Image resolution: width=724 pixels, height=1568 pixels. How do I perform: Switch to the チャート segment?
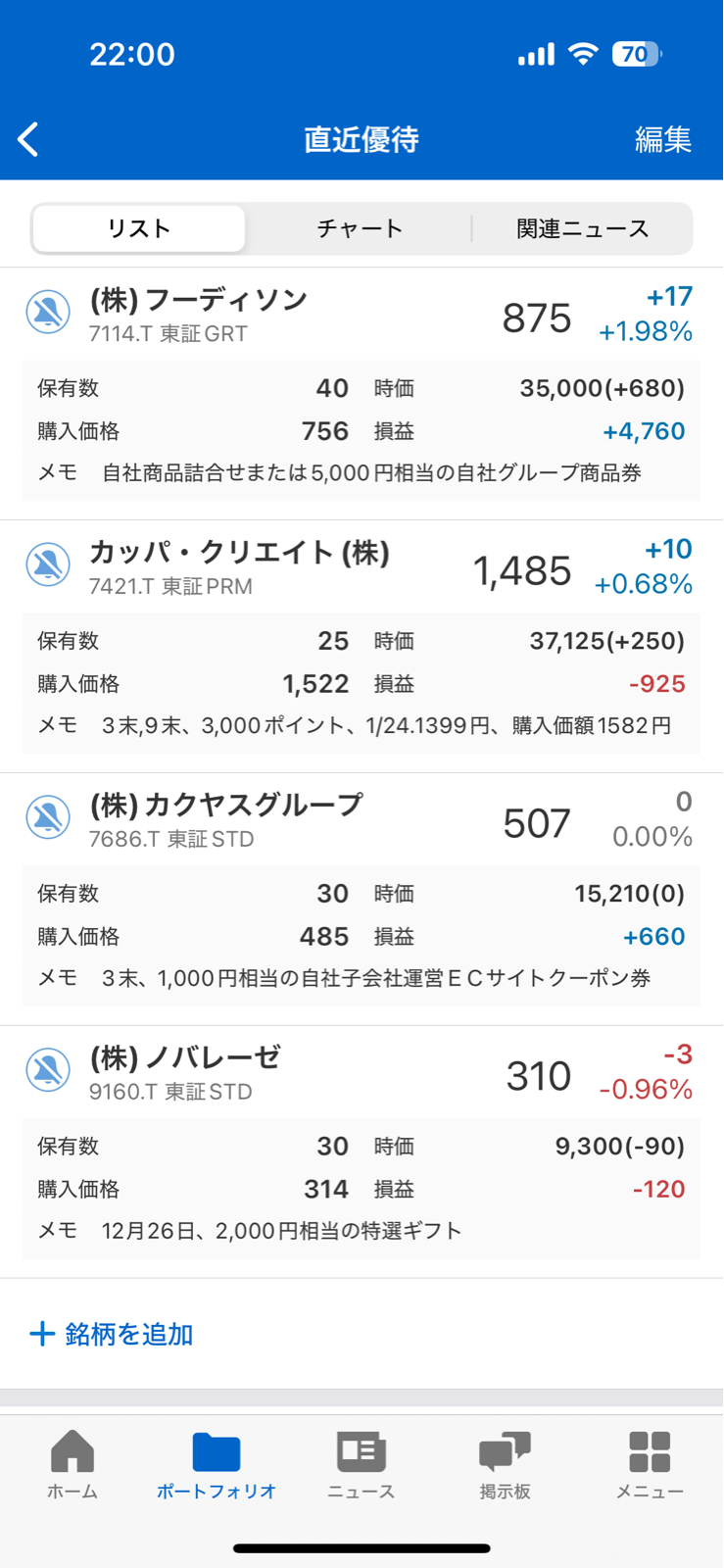[x=360, y=228]
